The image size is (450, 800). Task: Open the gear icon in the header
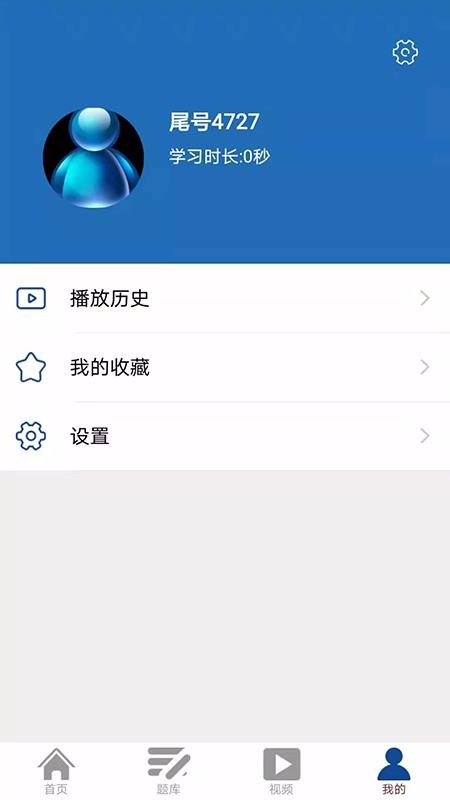click(405, 52)
